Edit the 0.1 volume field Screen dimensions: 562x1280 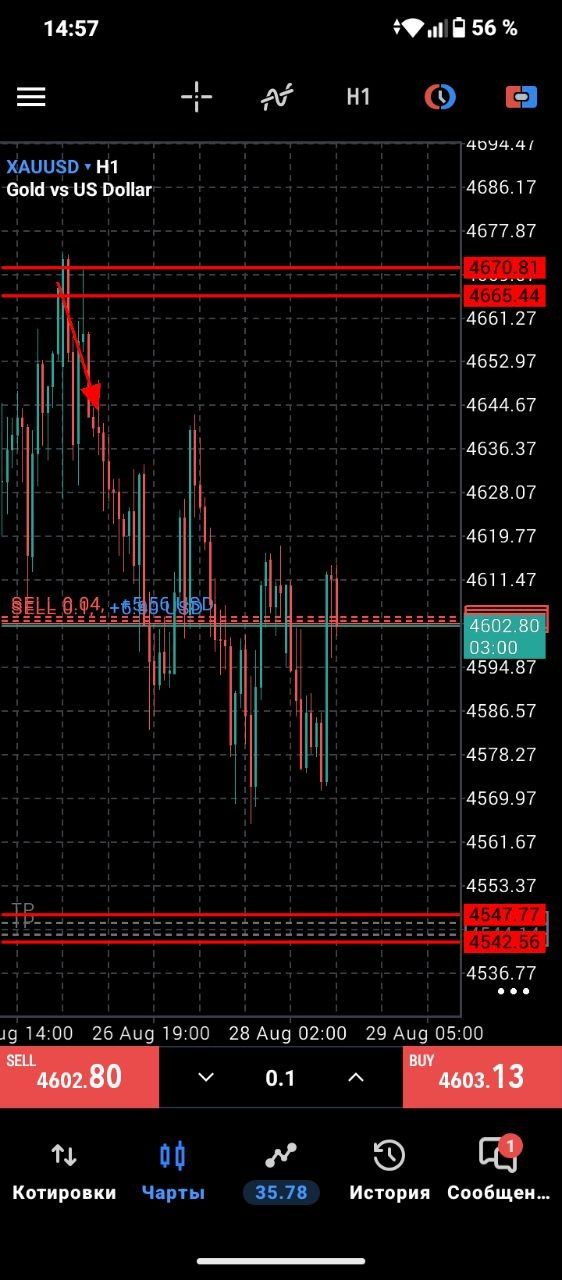click(280, 1078)
